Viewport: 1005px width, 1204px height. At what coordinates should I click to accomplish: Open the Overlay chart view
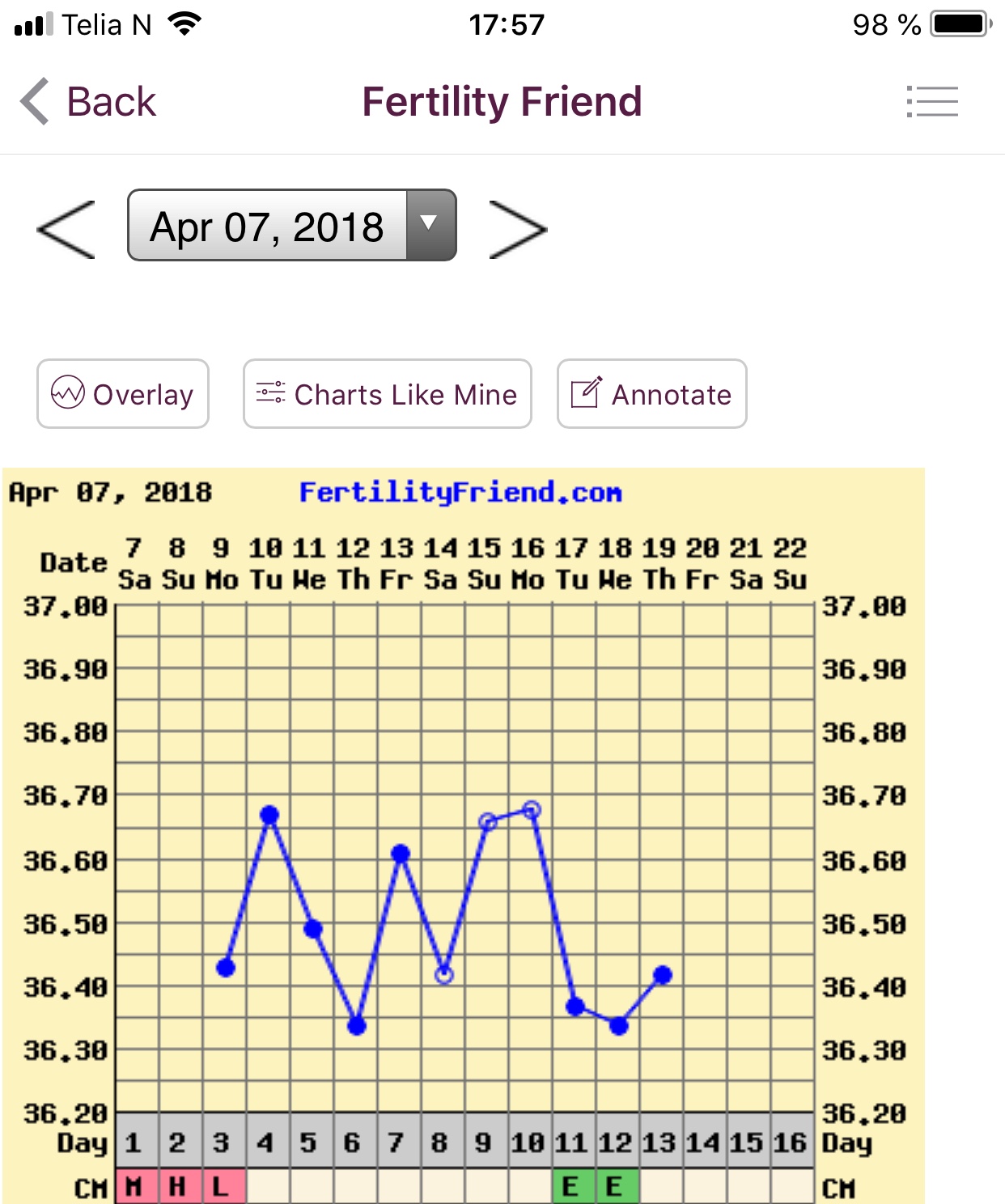pos(123,394)
